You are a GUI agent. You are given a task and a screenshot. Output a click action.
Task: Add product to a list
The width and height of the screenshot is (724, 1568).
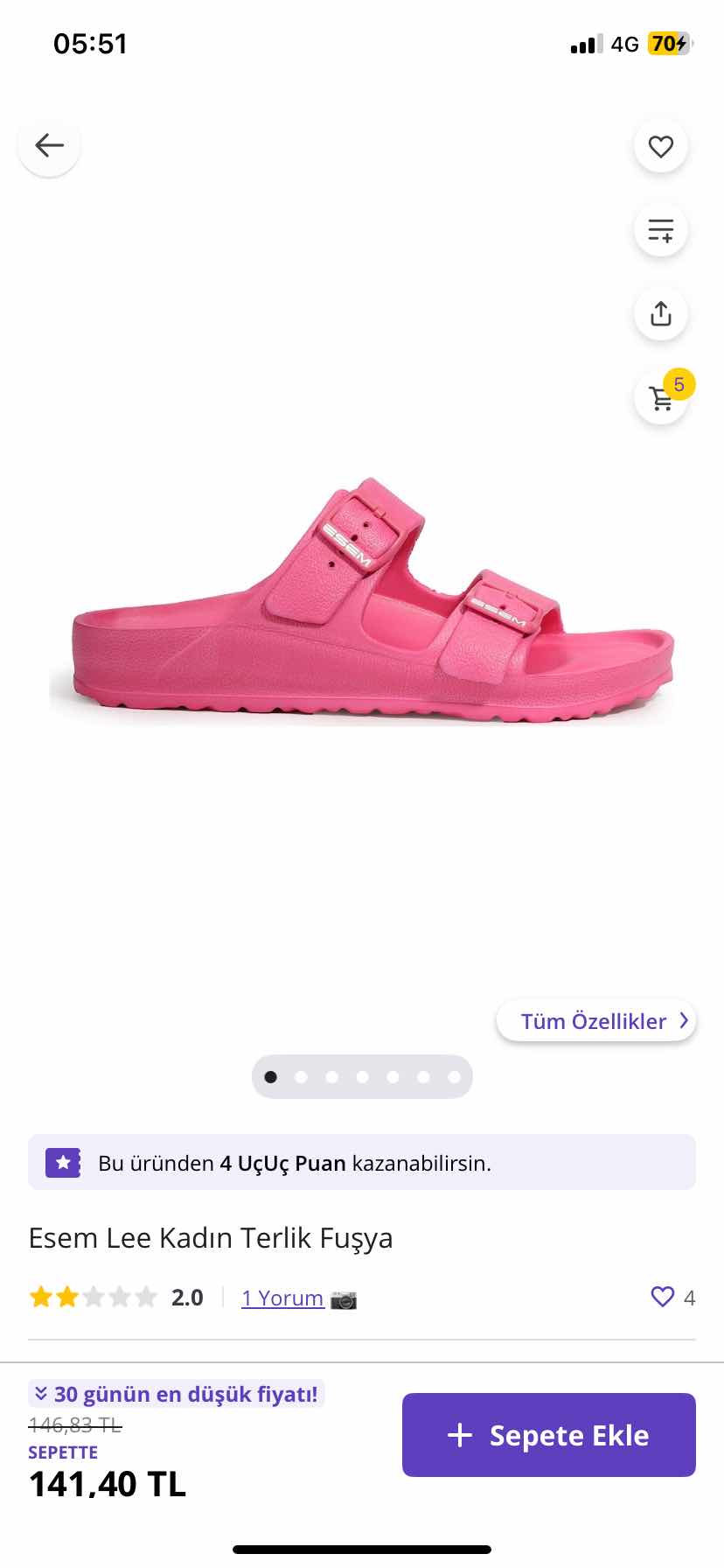click(660, 230)
